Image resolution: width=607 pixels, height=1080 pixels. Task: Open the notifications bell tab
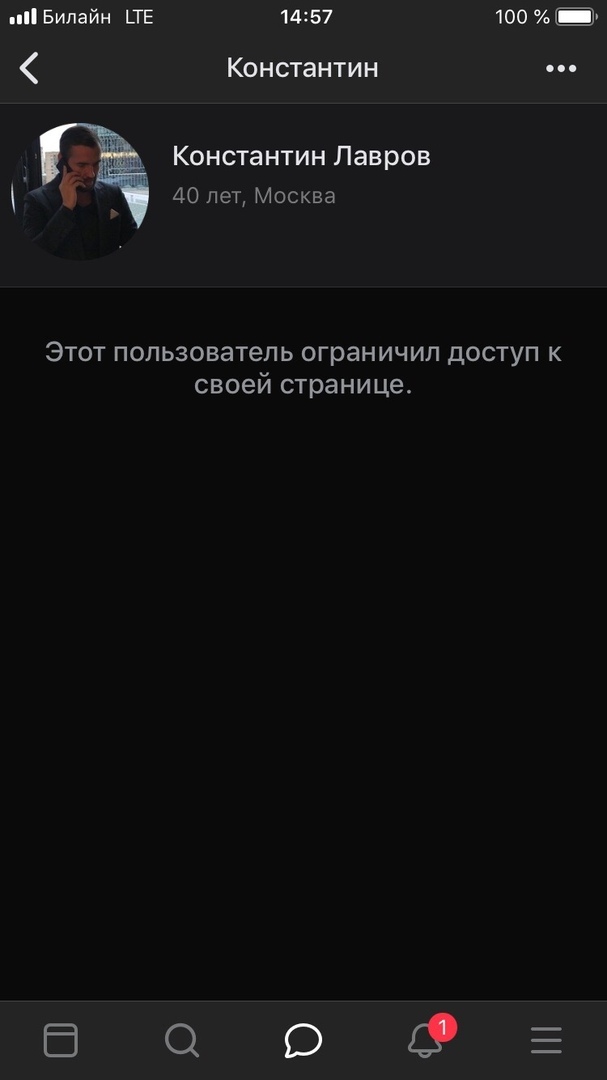click(426, 1041)
